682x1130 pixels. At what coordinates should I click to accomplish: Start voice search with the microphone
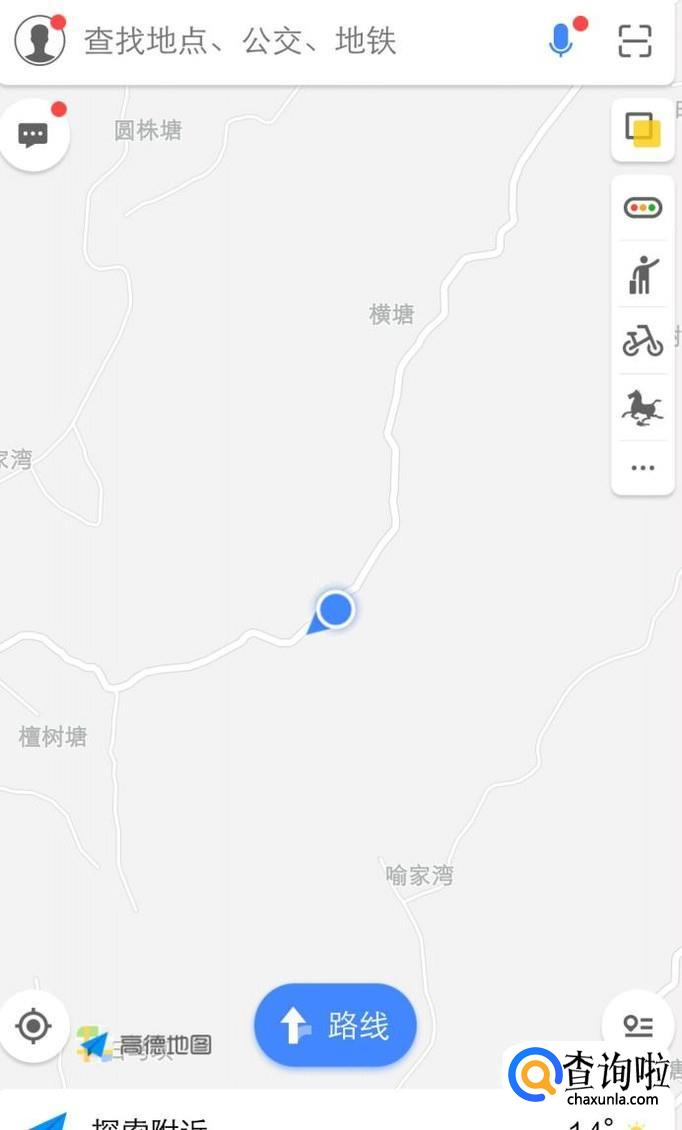coord(562,41)
